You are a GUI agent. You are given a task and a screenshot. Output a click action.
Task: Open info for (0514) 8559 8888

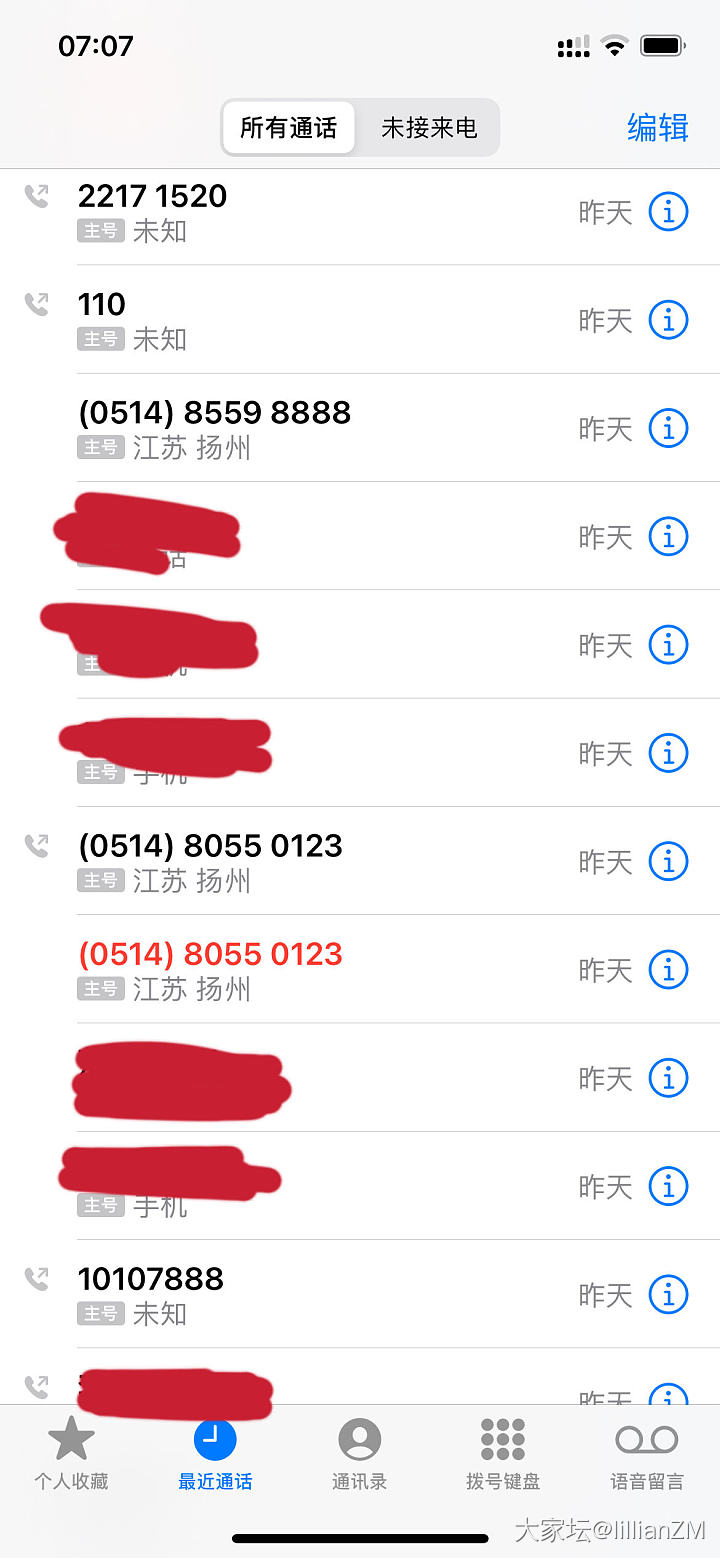tap(668, 428)
